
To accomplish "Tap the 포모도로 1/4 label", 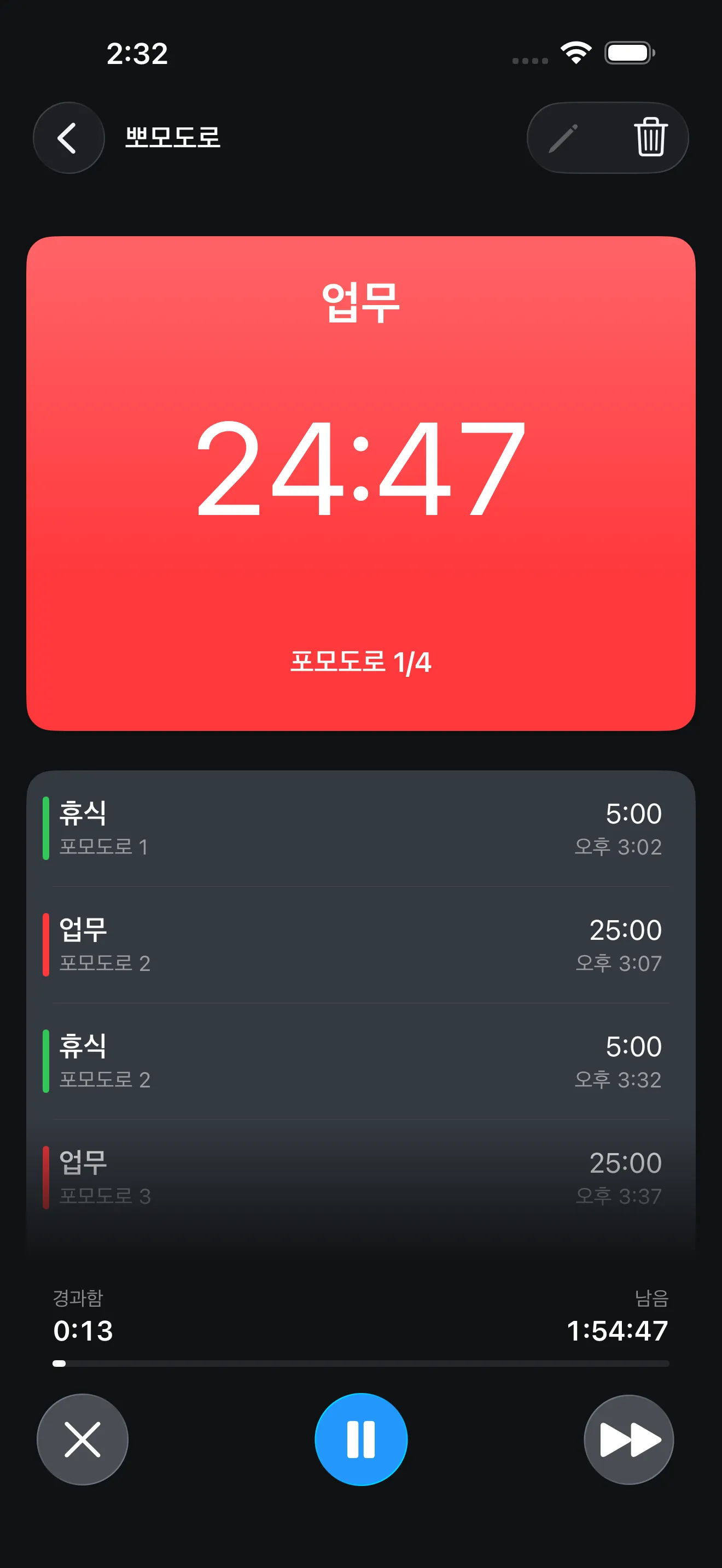I will (360, 663).
